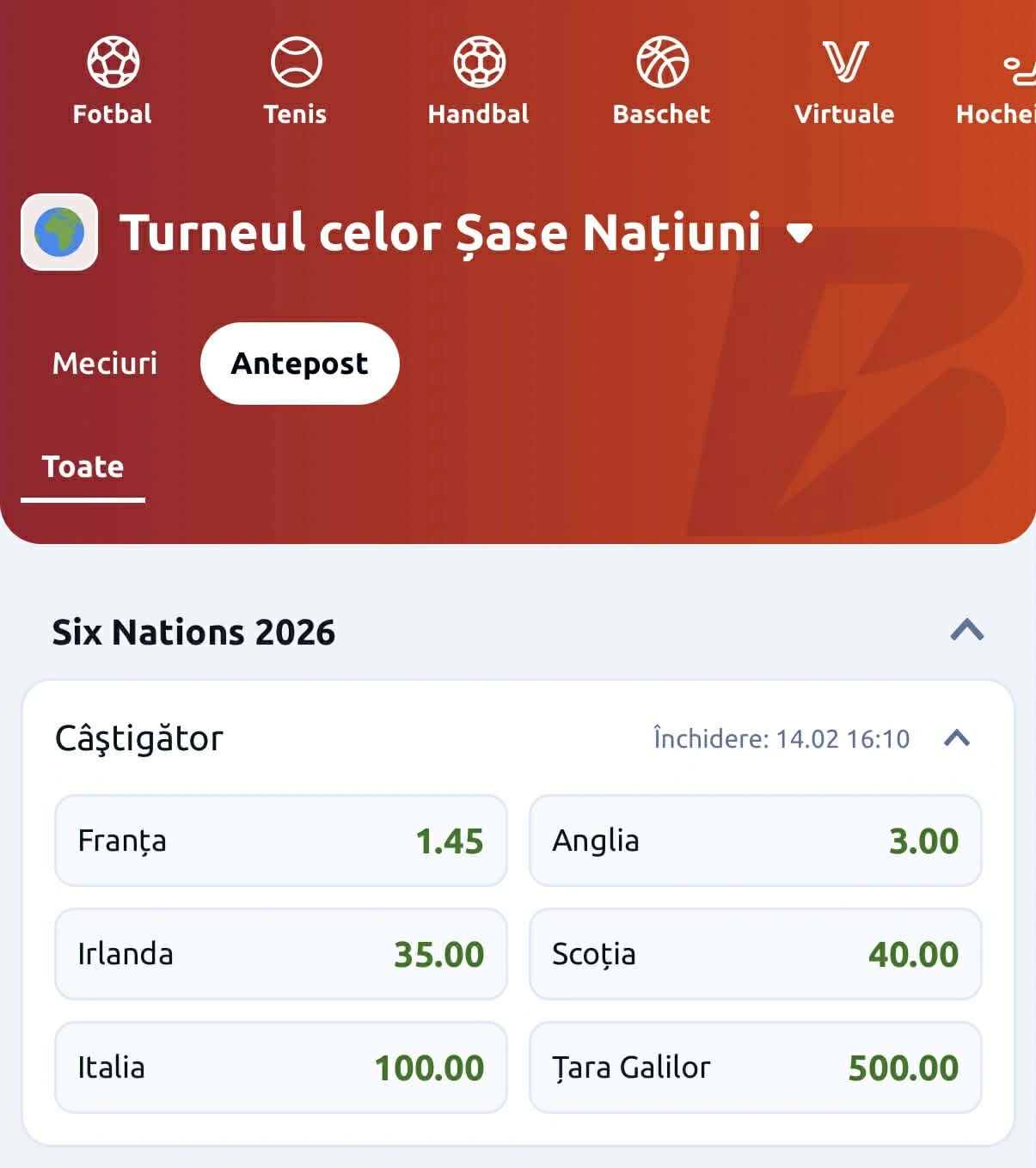Choose Italia at 100.00
The image size is (1036, 1168).
pos(281,1067)
